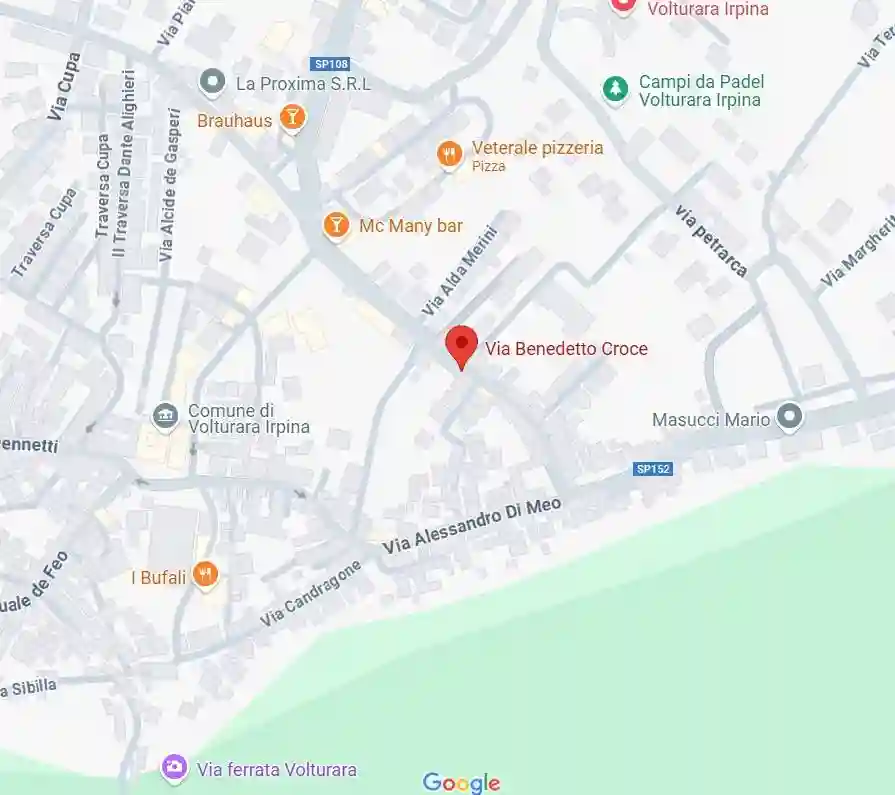
Task: Select the Veterale pizzeria marker
Action: (449, 153)
